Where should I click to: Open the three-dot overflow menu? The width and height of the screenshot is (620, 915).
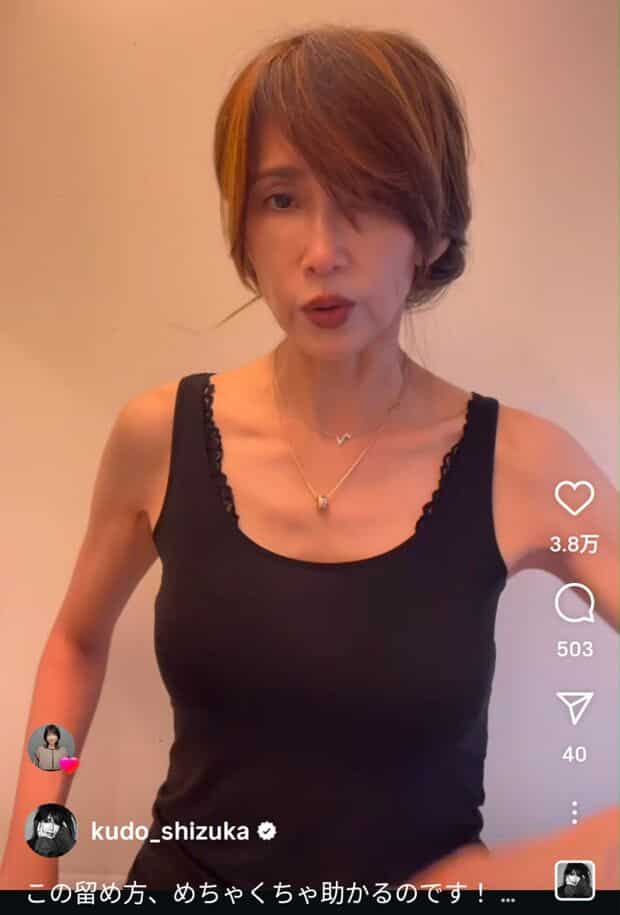pyautogui.click(x=574, y=811)
